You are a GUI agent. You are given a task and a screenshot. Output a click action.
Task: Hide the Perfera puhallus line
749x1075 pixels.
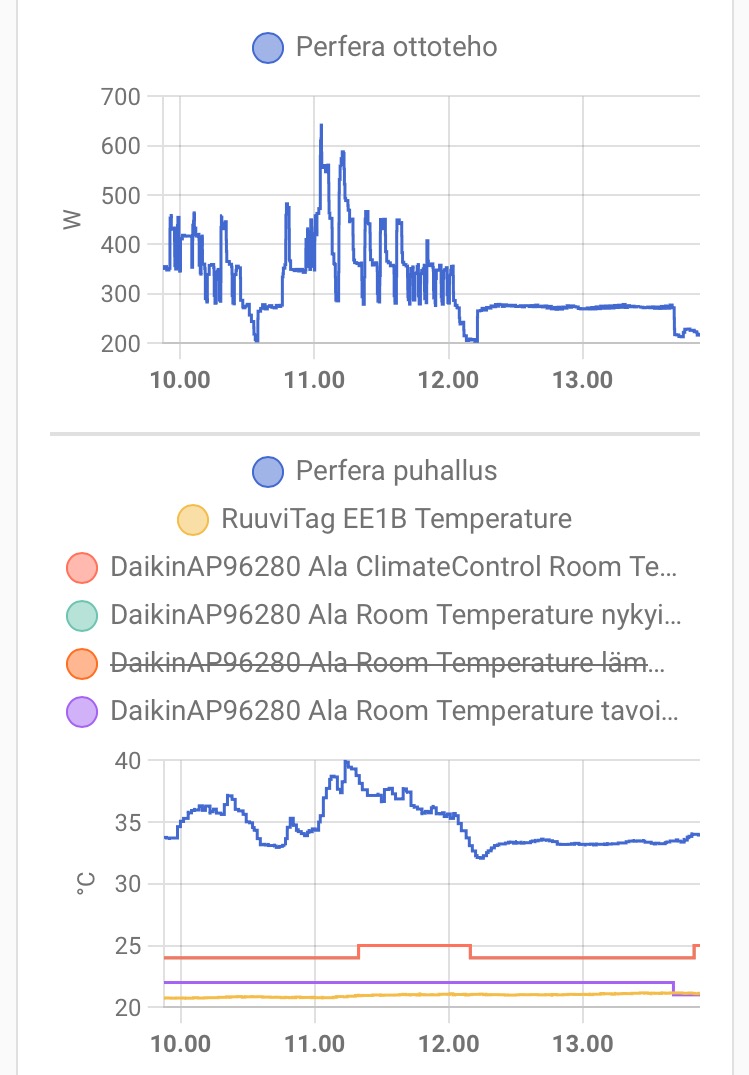click(374, 471)
